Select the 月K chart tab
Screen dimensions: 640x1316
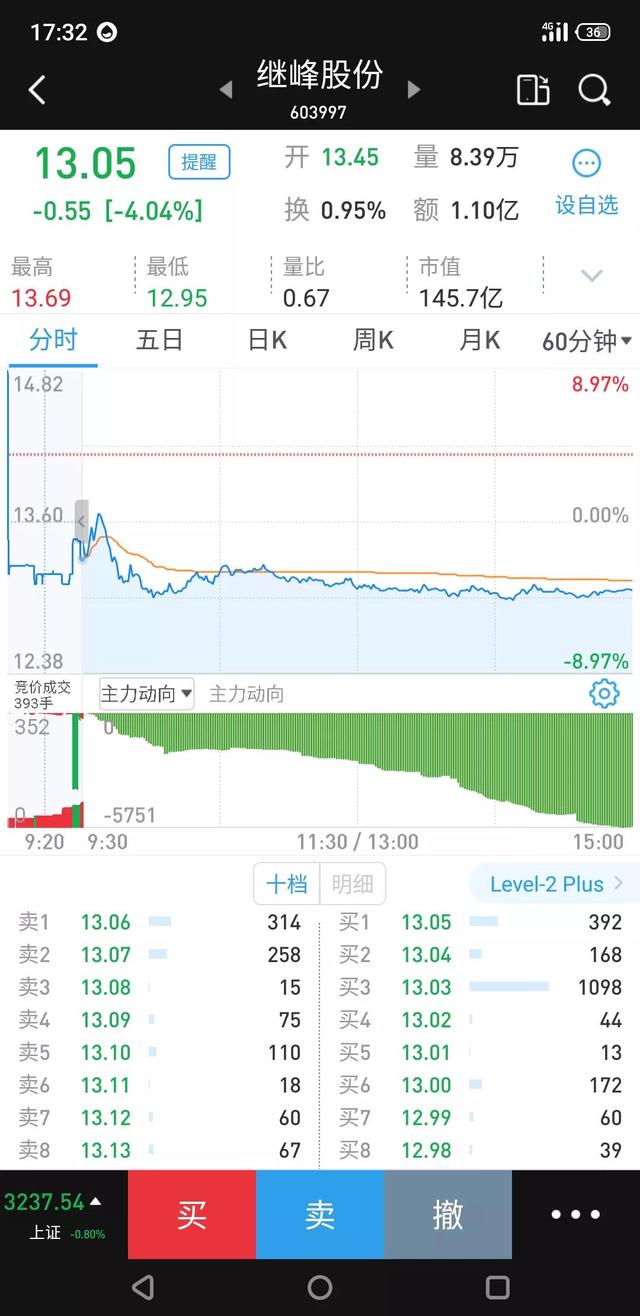tap(479, 340)
